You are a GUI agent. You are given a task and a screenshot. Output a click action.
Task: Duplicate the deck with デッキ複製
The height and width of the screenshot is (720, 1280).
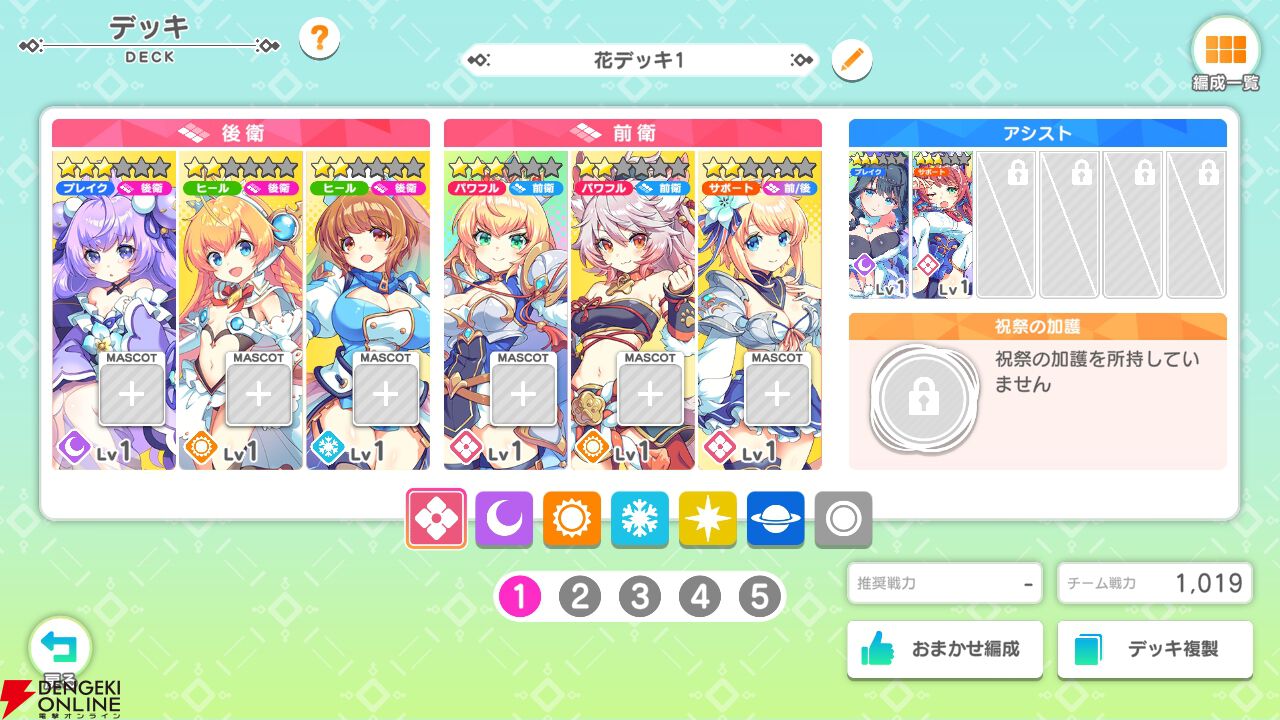coord(1155,650)
